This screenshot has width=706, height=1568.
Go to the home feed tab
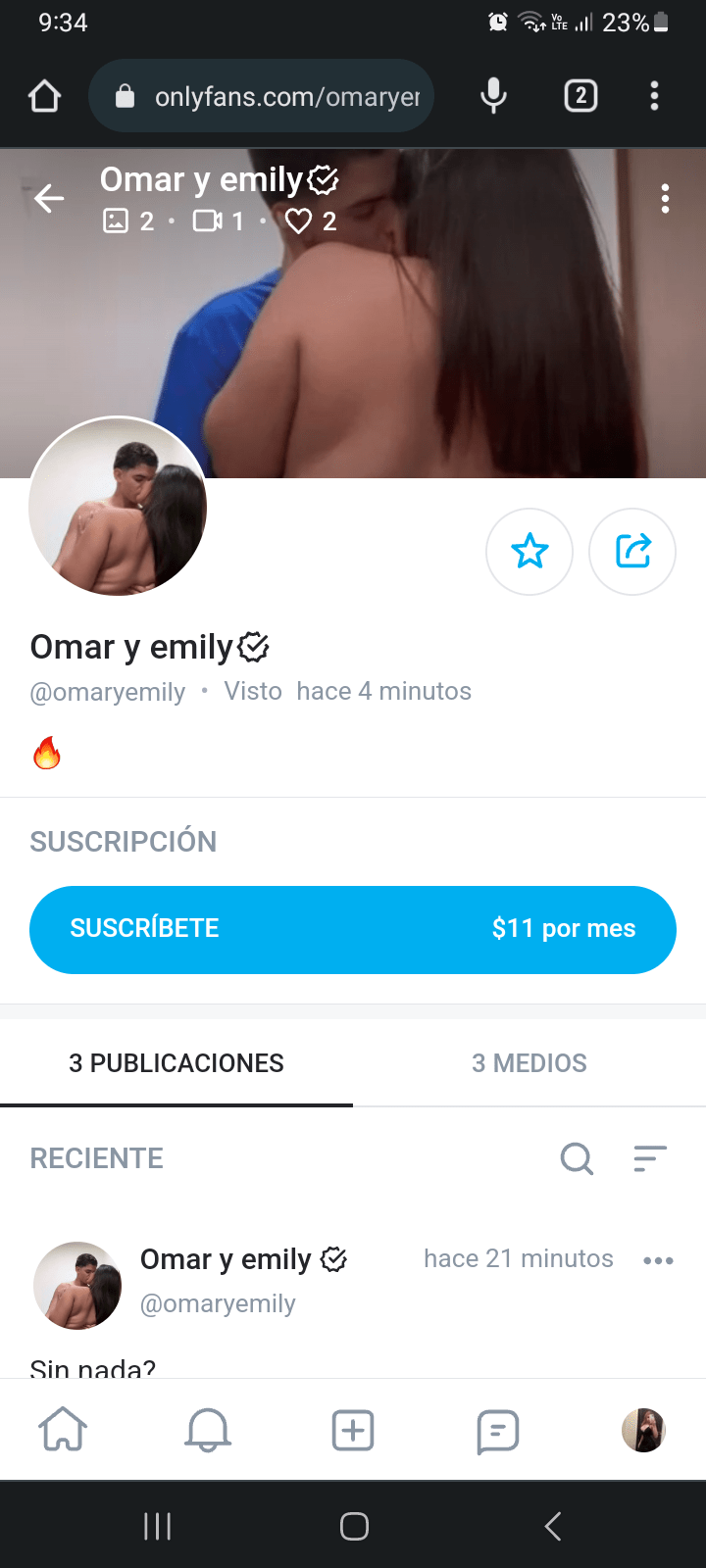pyautogui.click(x=63, y=1430)
